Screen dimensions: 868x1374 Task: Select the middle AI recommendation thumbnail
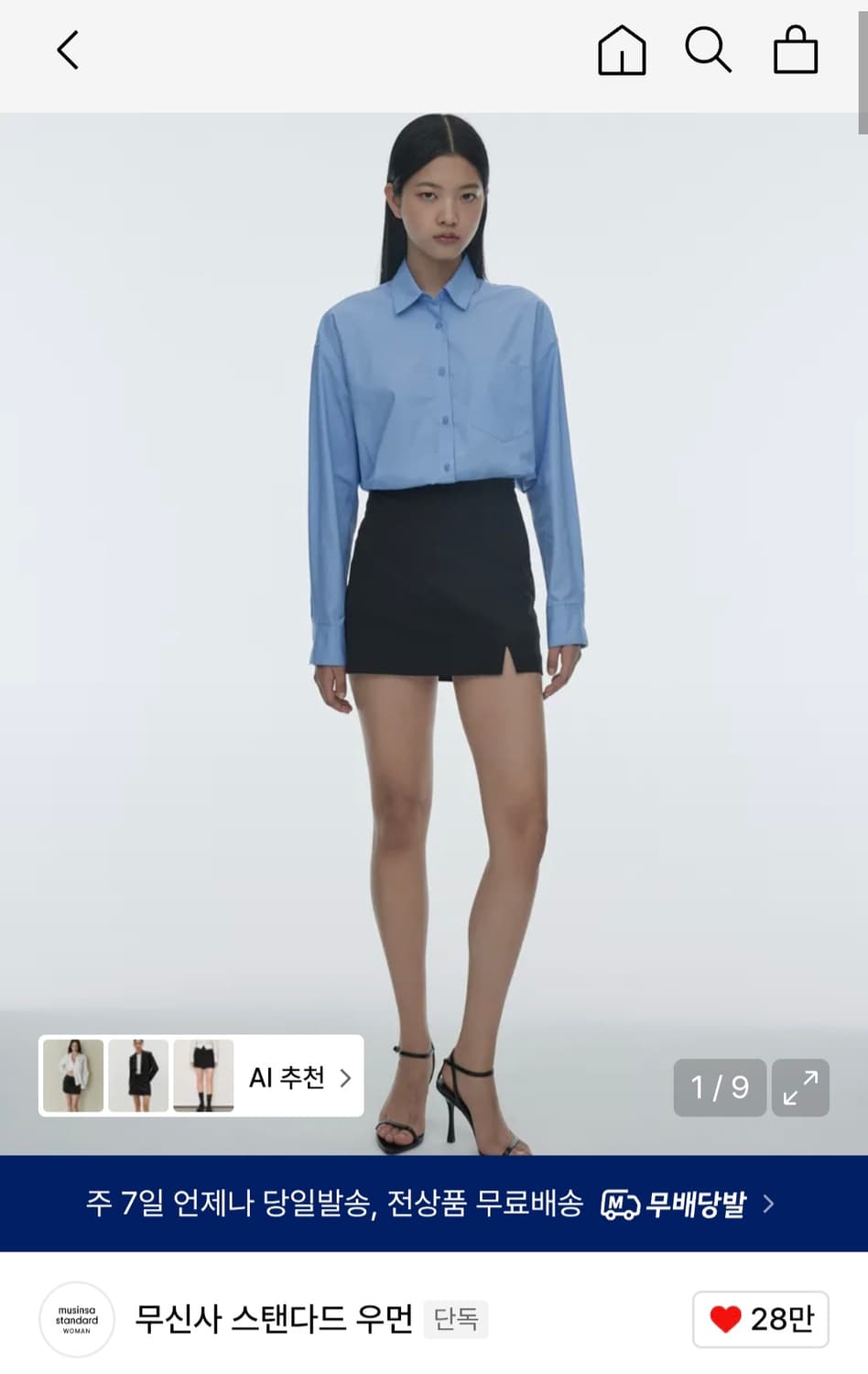(x=139, y=1074)
